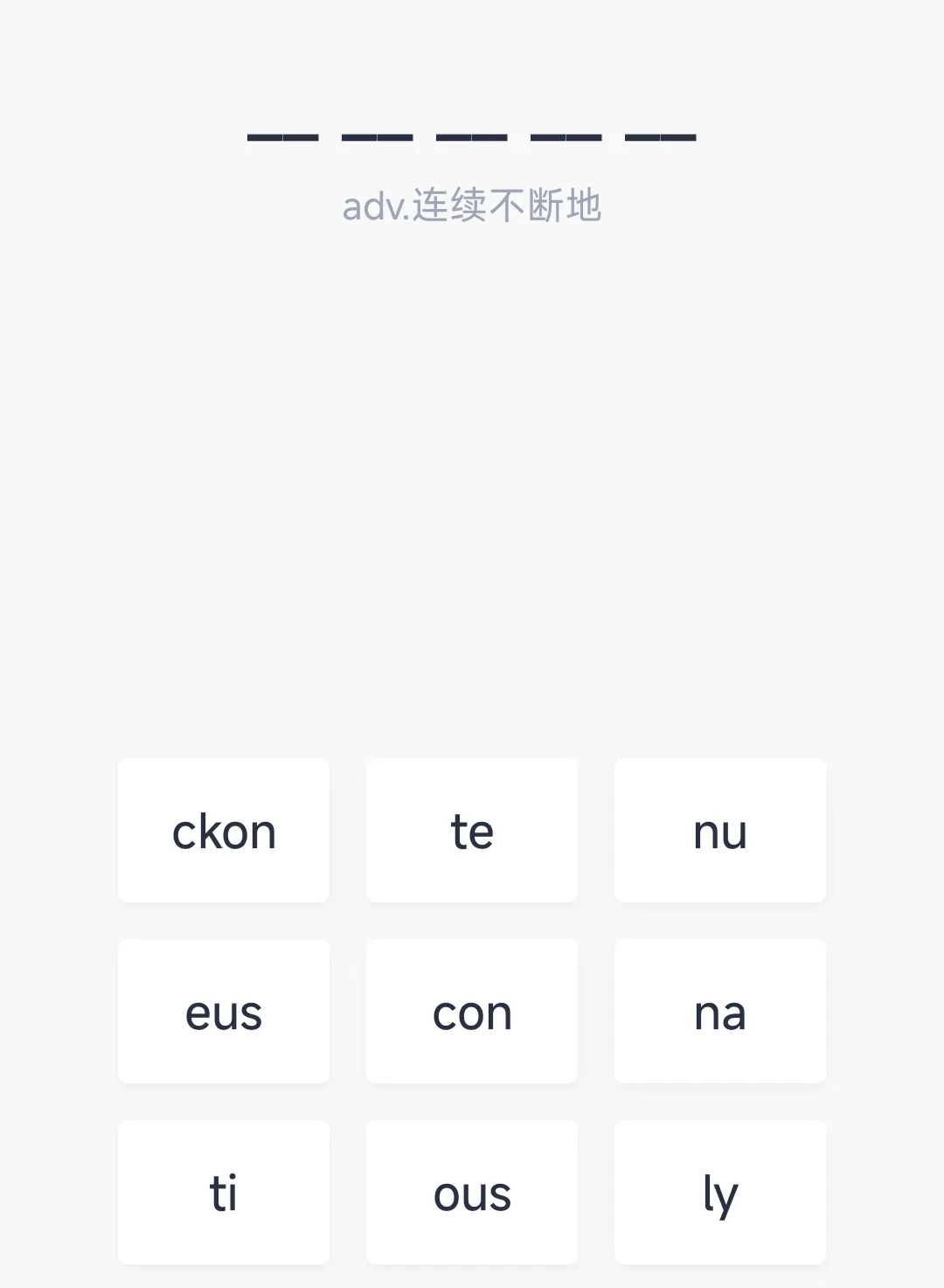
Task: Click the first blank answer slot
Action: tap(284, 137)
